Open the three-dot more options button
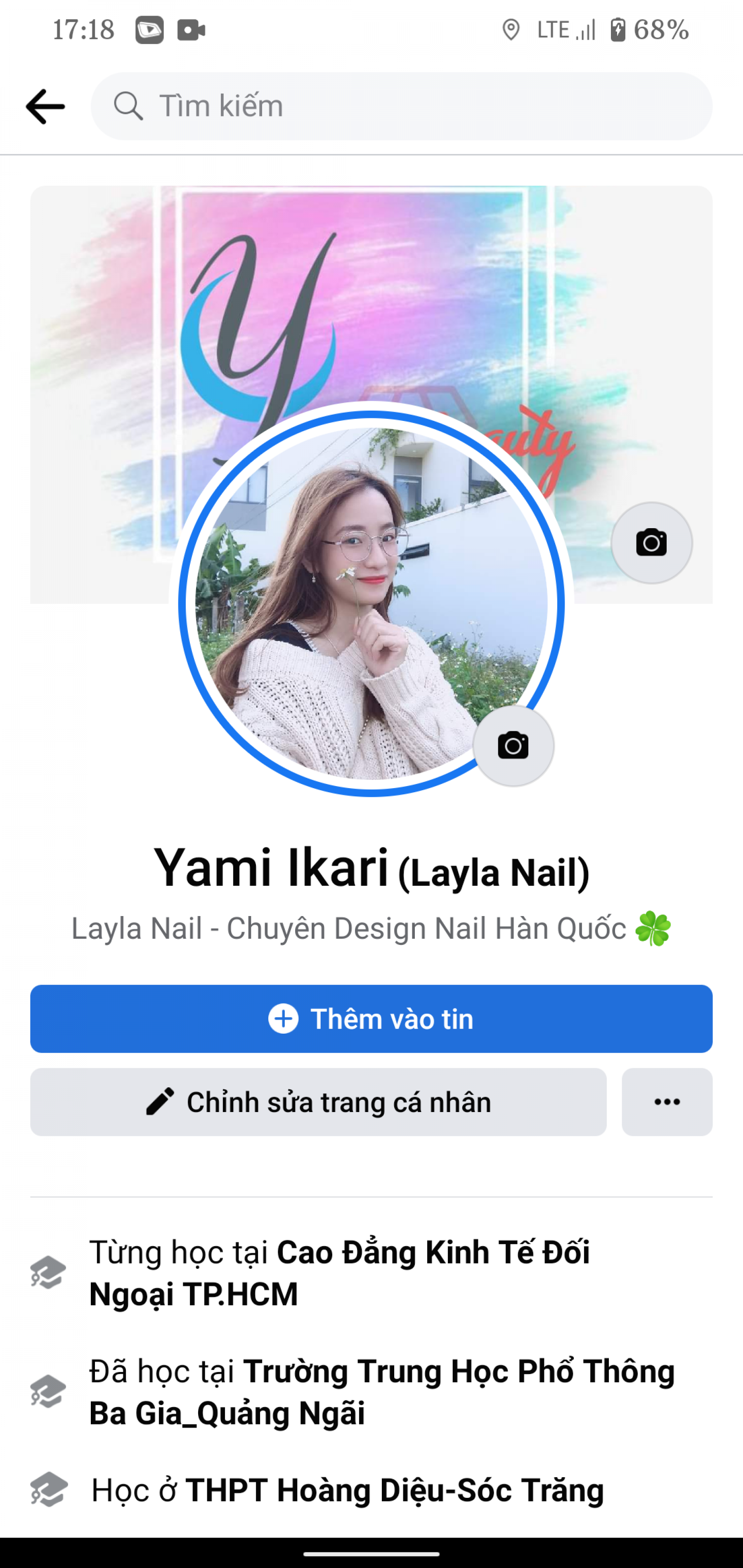The width and height of the screenshot is (743, 1568). (667, 1102)
